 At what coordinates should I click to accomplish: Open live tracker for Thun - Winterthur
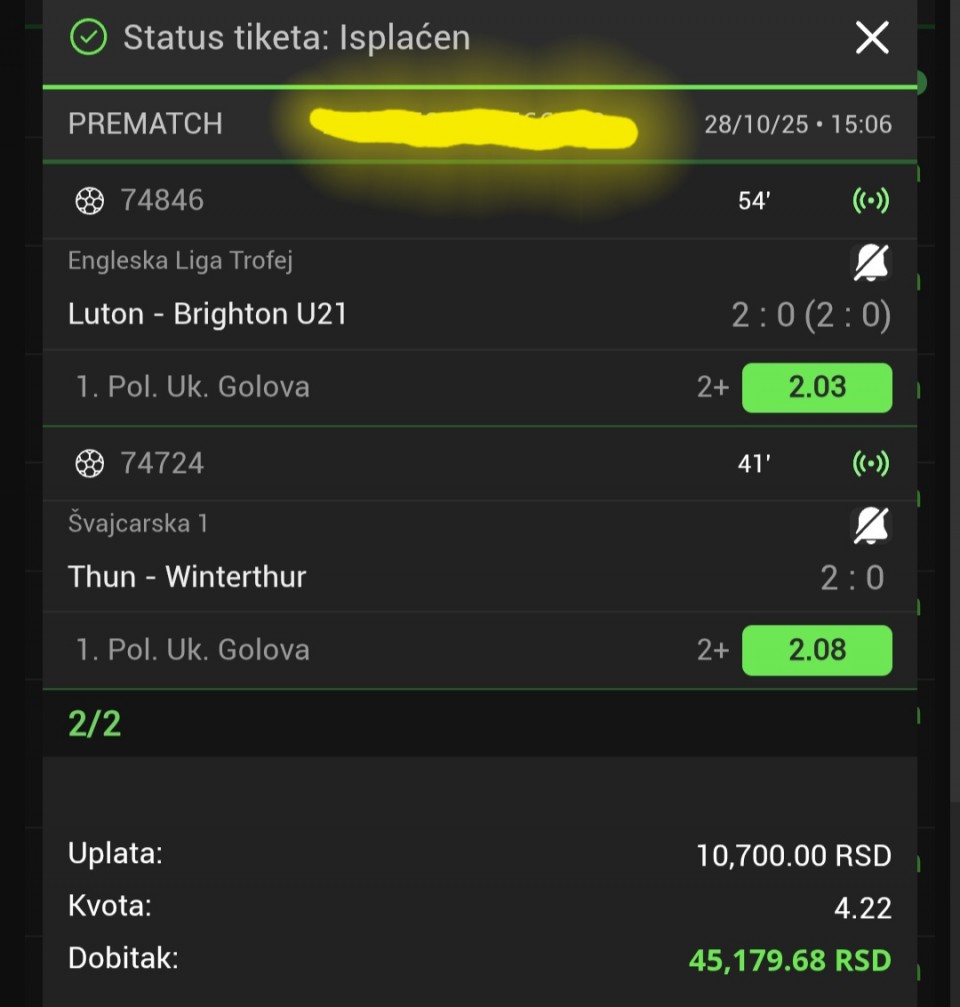(x=870, y=463)
